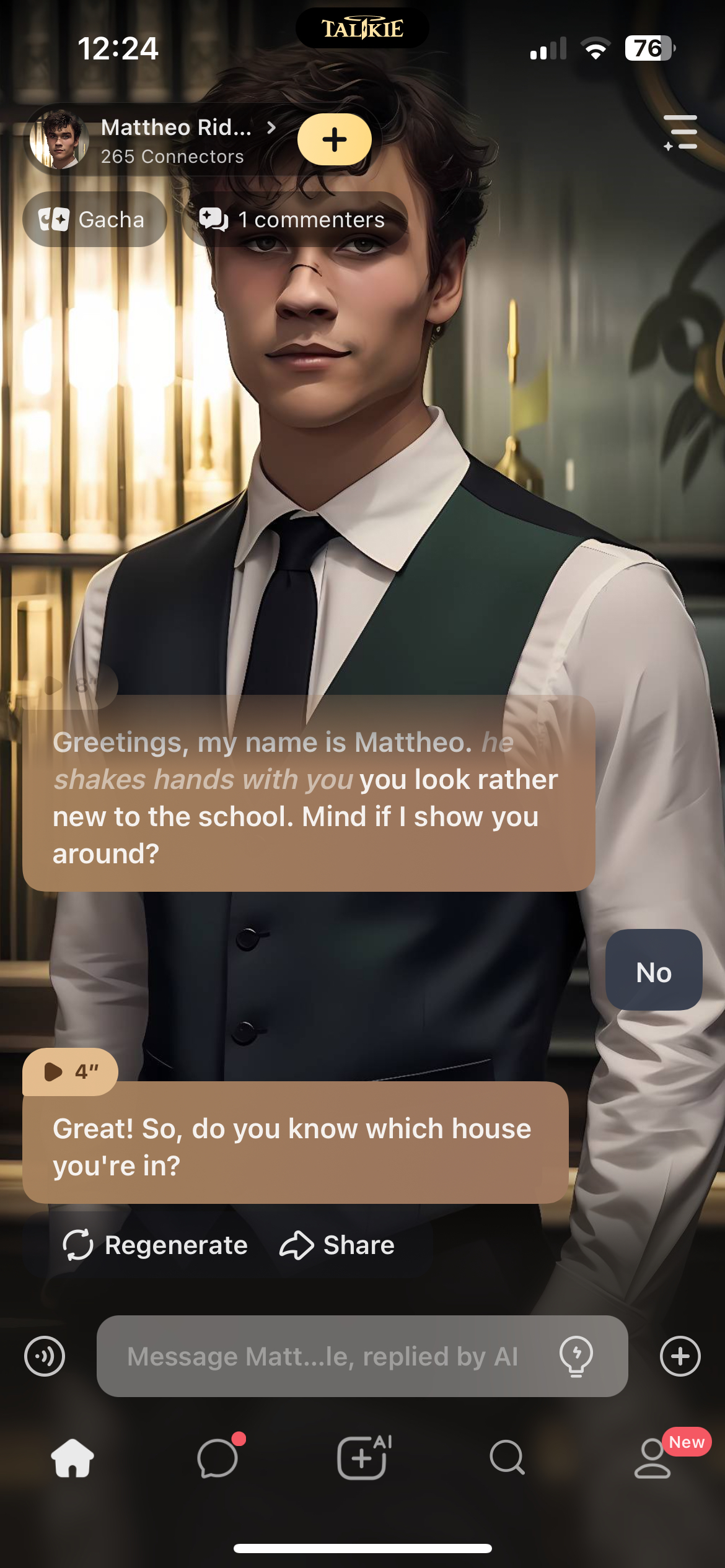
Task: Open the plus attachments button by input
Action: 680,1356
